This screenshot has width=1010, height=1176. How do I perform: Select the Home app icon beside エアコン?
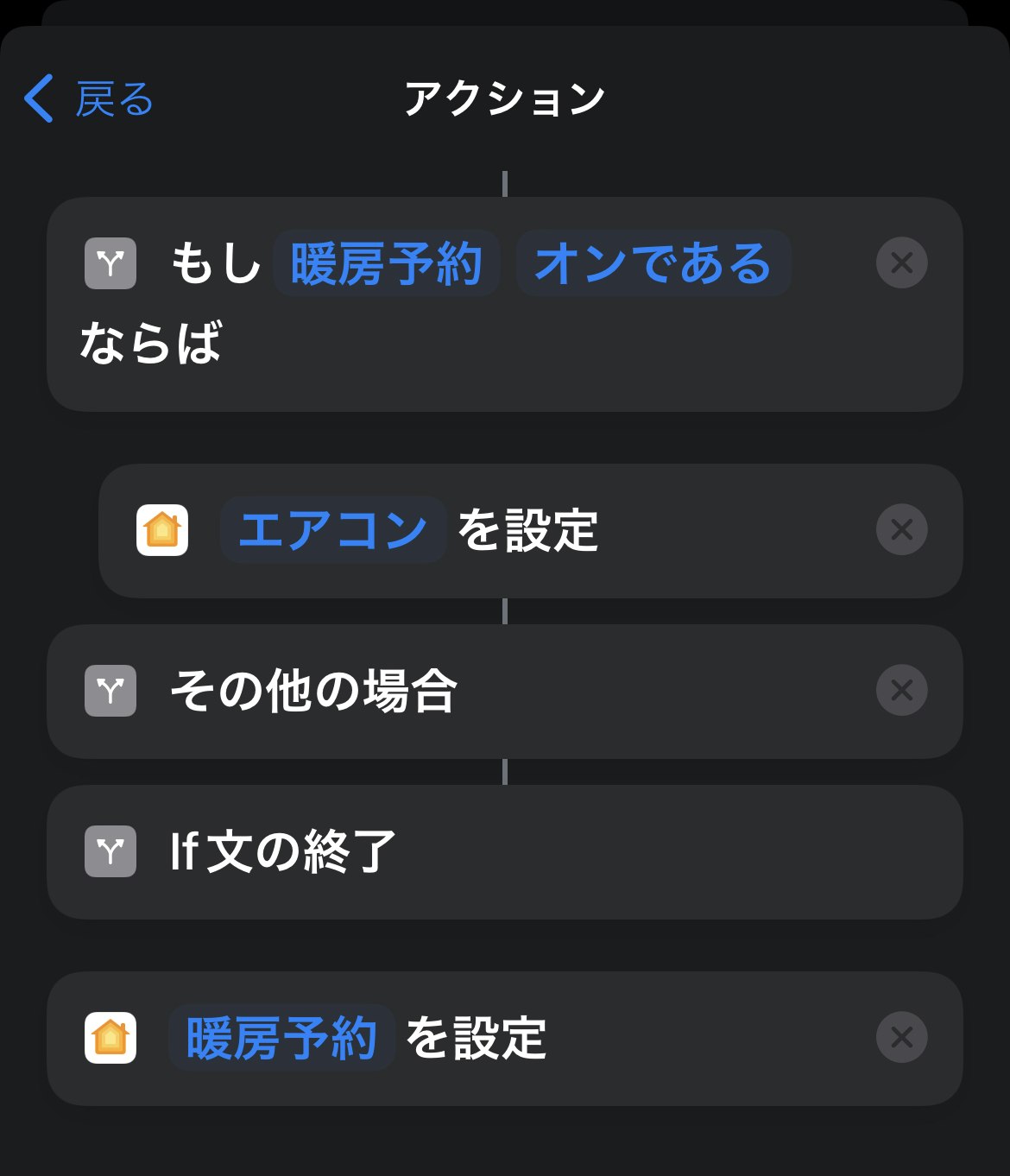[x=164, y=529]
